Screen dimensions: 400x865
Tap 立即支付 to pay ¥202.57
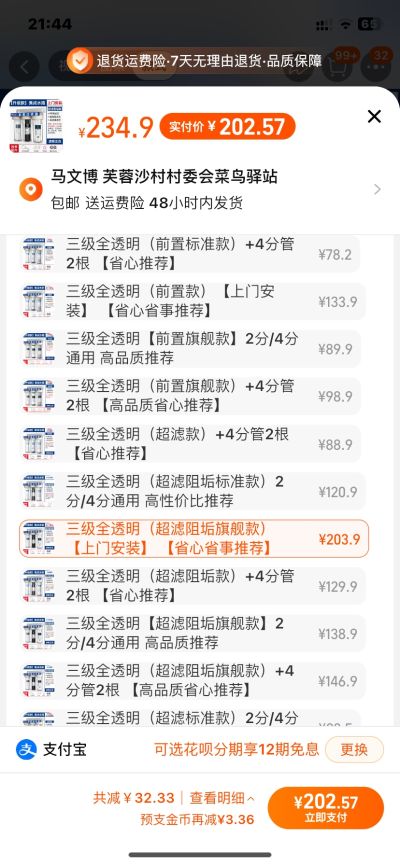tap(326, 808)
